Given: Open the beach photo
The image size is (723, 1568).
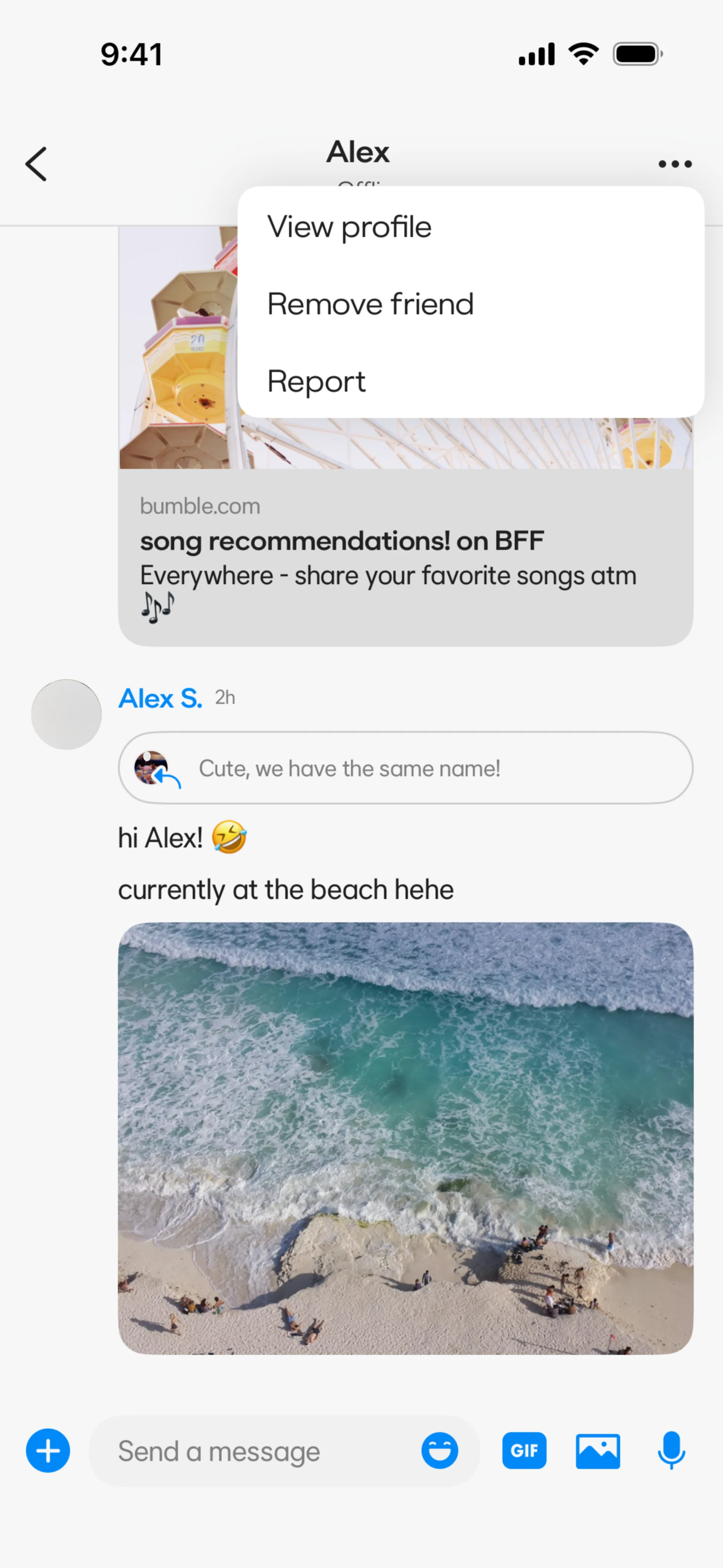Looking at the screenshot, I should click(405, 1138).
